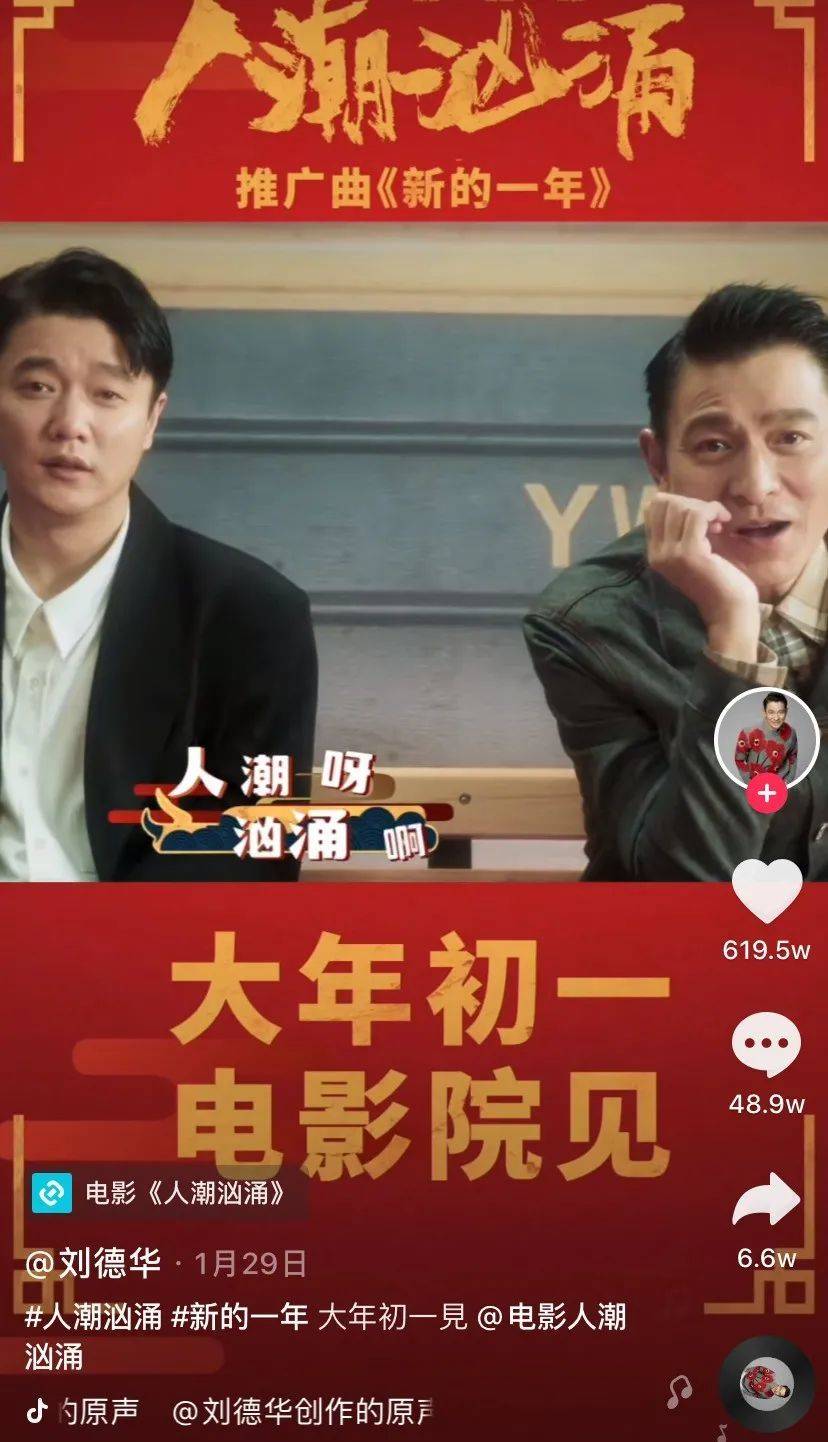Share this video via the arrow icon
The height and width of the screenshot is (1442, 828).
coord(767,1200)
